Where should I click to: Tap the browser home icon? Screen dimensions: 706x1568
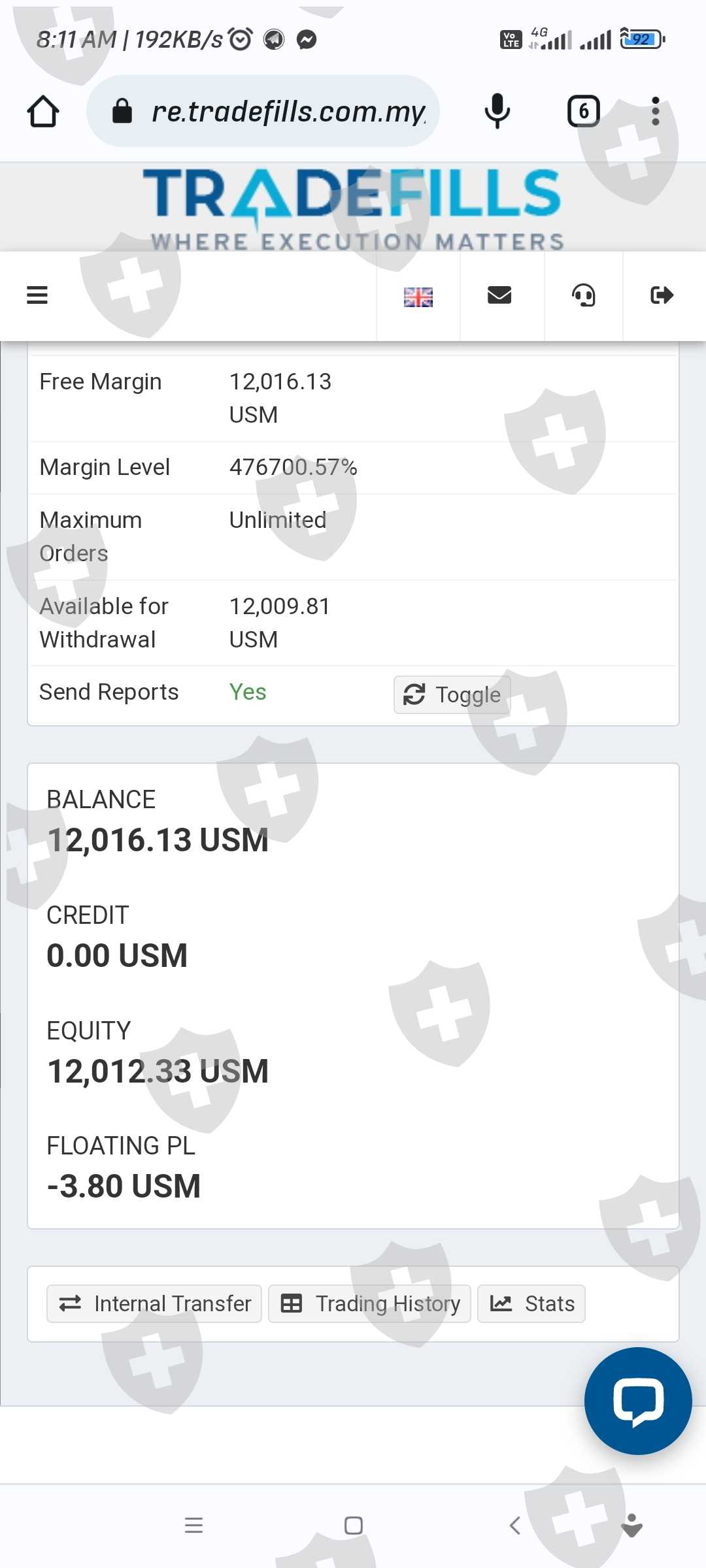pyautogui.click(x=43, y=111)
